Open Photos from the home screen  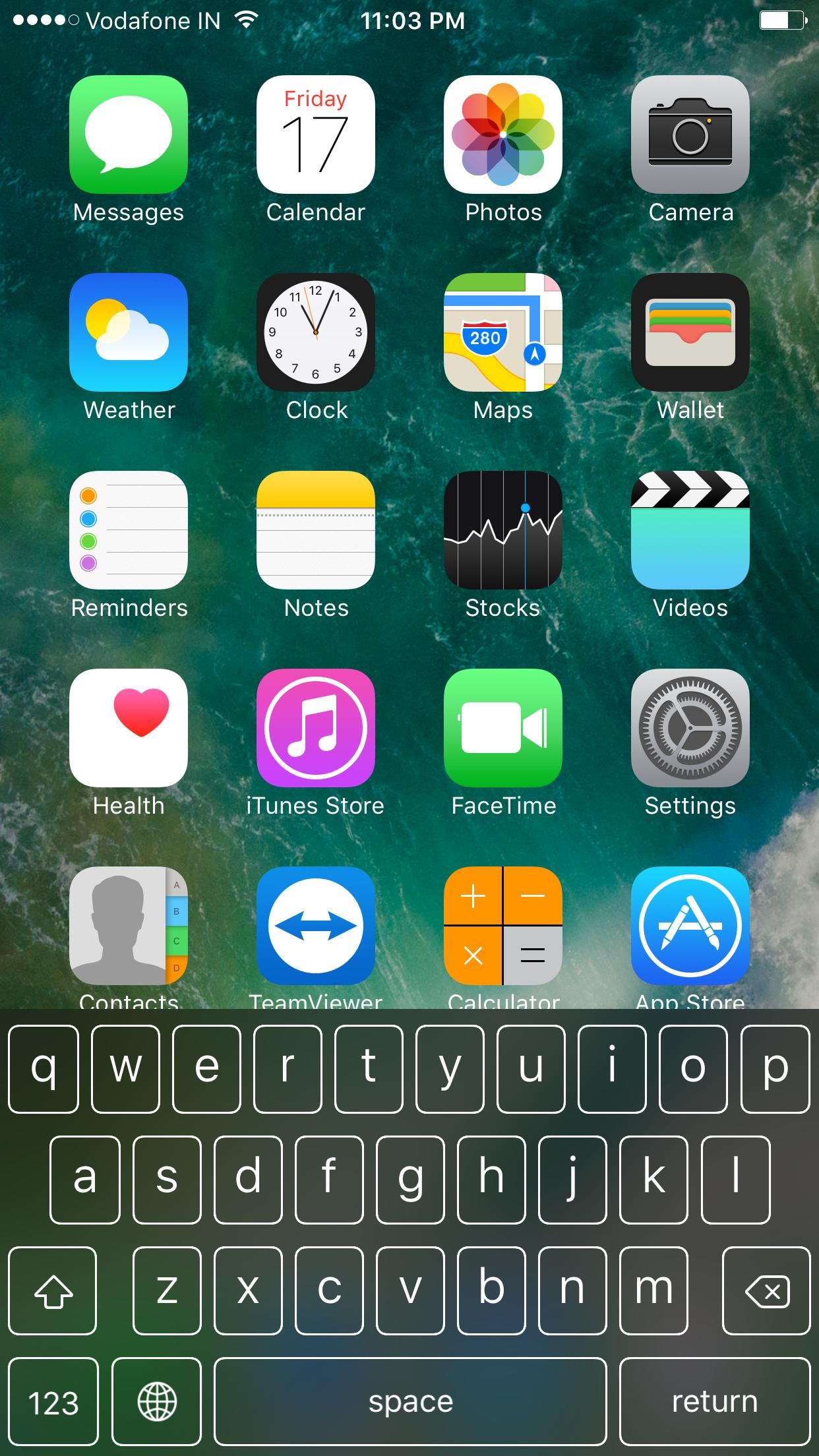click(x=503, y=135)
